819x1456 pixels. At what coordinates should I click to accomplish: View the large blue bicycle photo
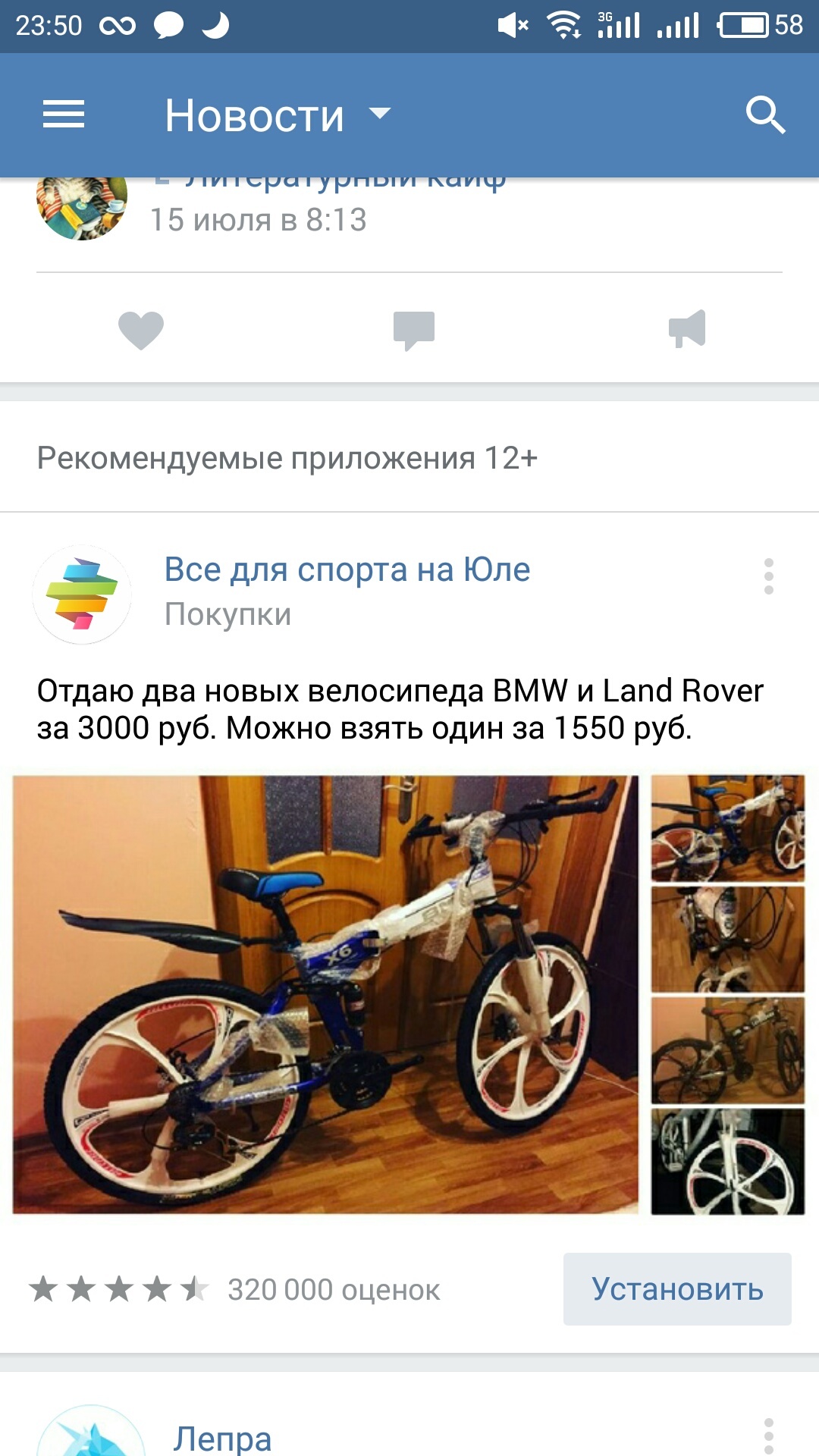click(325, 994)
